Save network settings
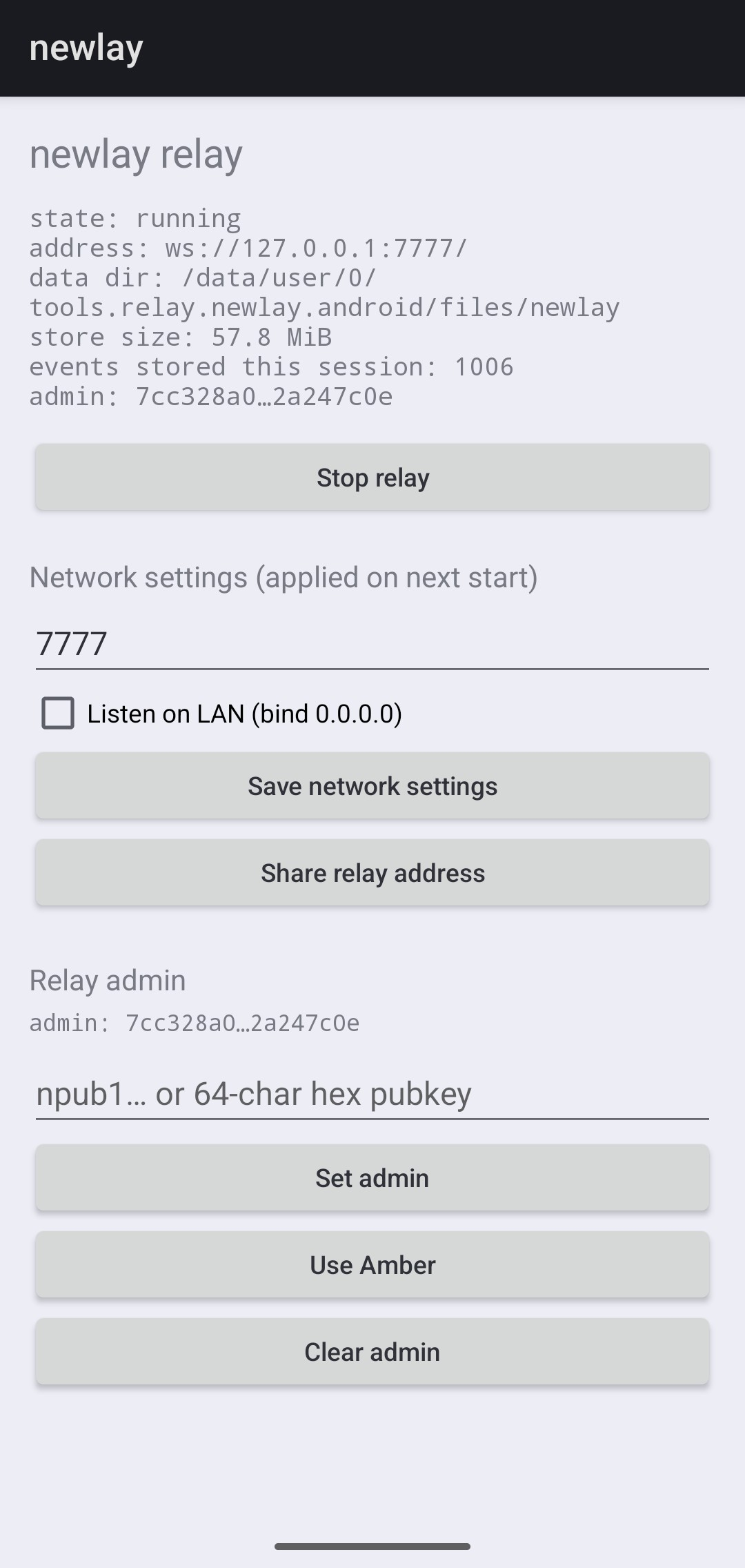Screen dimensions: 745x1568 coord(372,786)
